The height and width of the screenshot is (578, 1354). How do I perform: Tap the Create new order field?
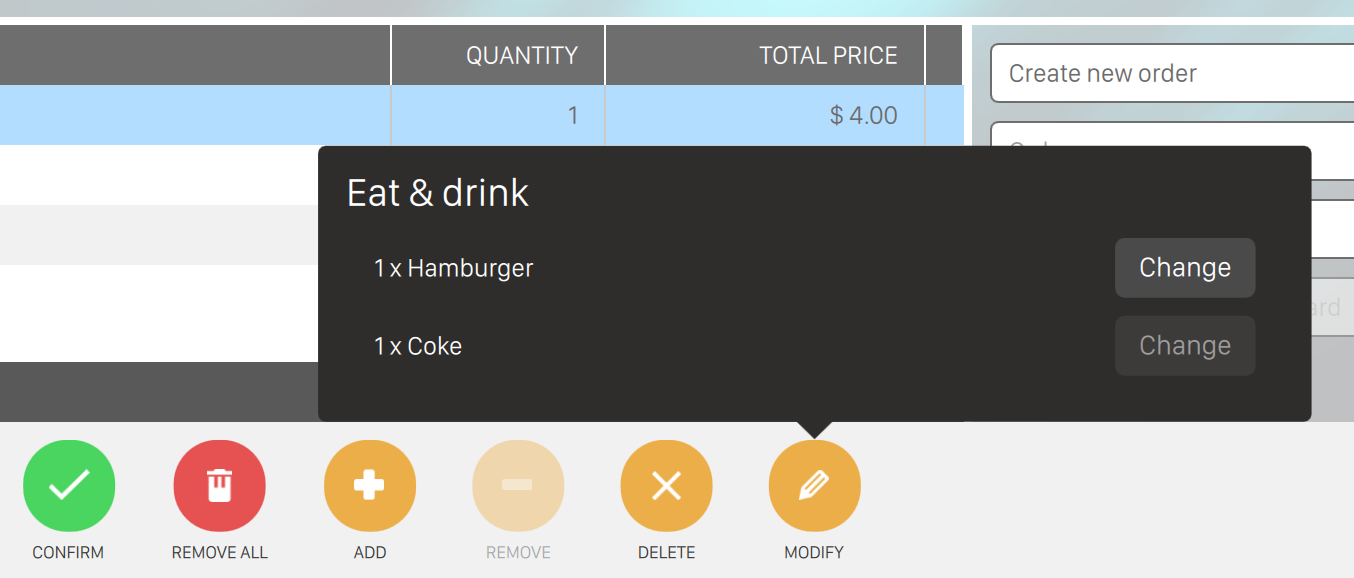click(x=1170, y=73)
